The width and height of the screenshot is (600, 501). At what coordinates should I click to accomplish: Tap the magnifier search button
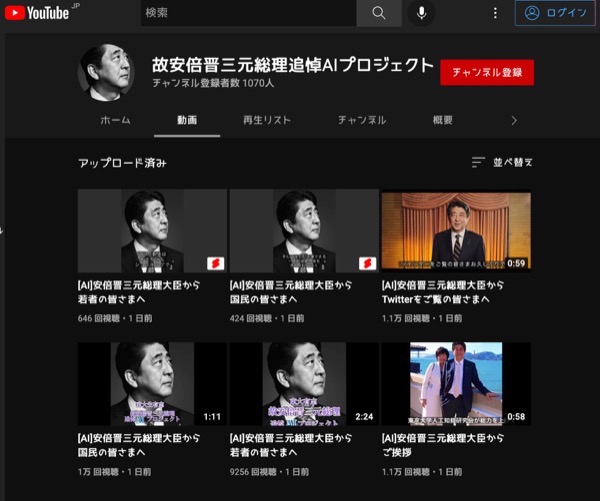(378, 13)
